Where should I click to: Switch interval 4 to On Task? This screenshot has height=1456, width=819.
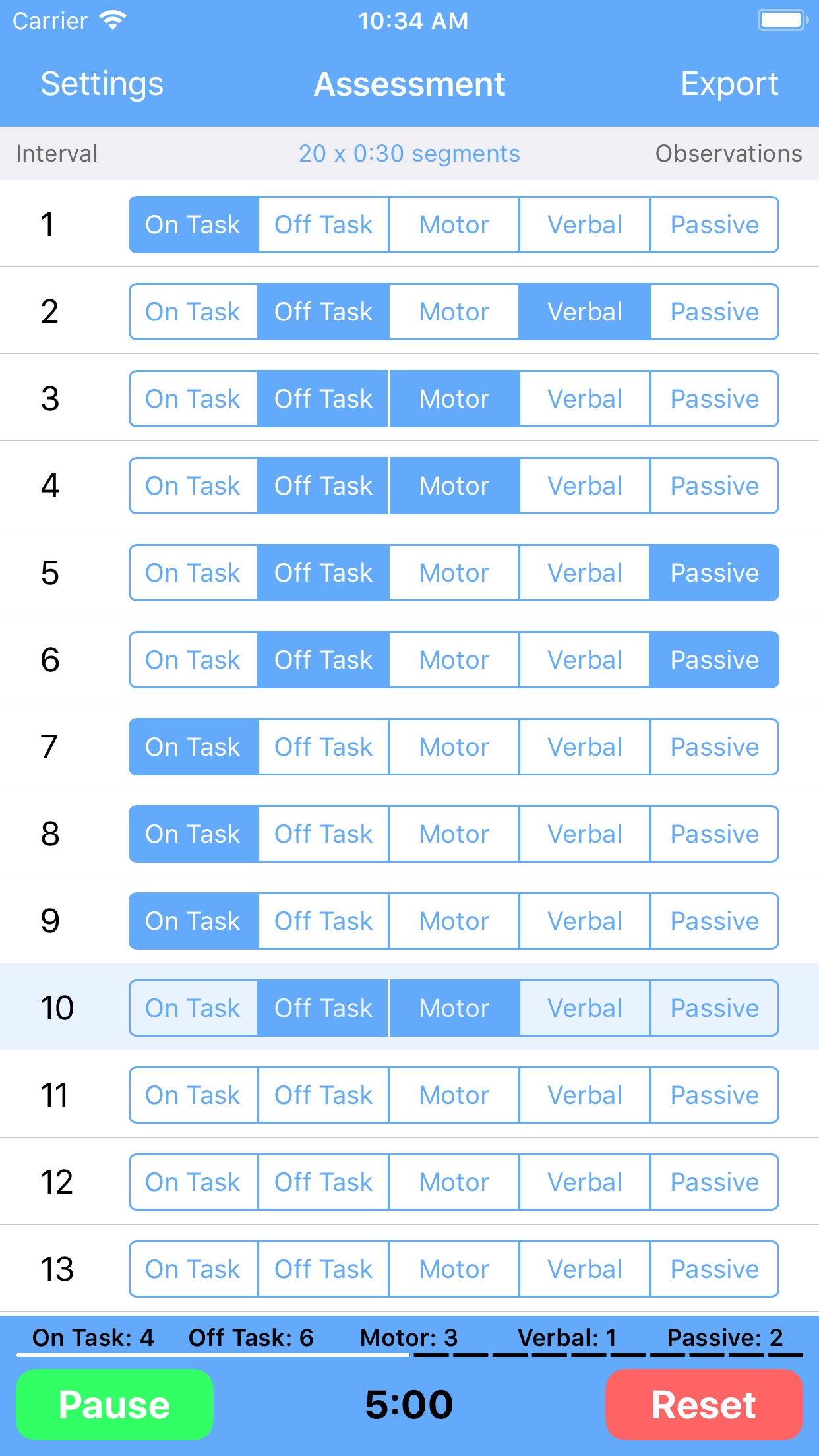coord(192,485)
